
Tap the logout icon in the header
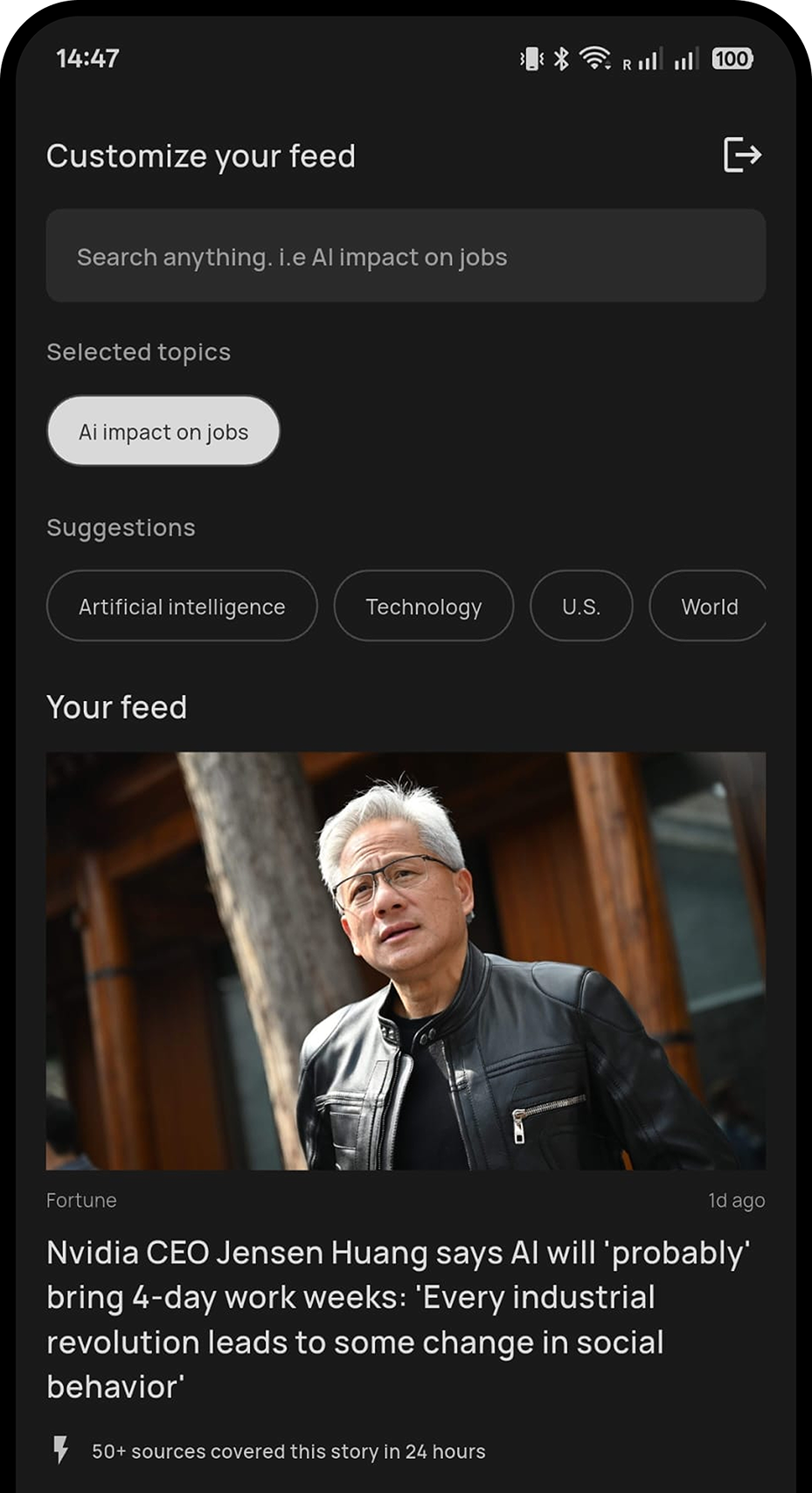(742, 156)
